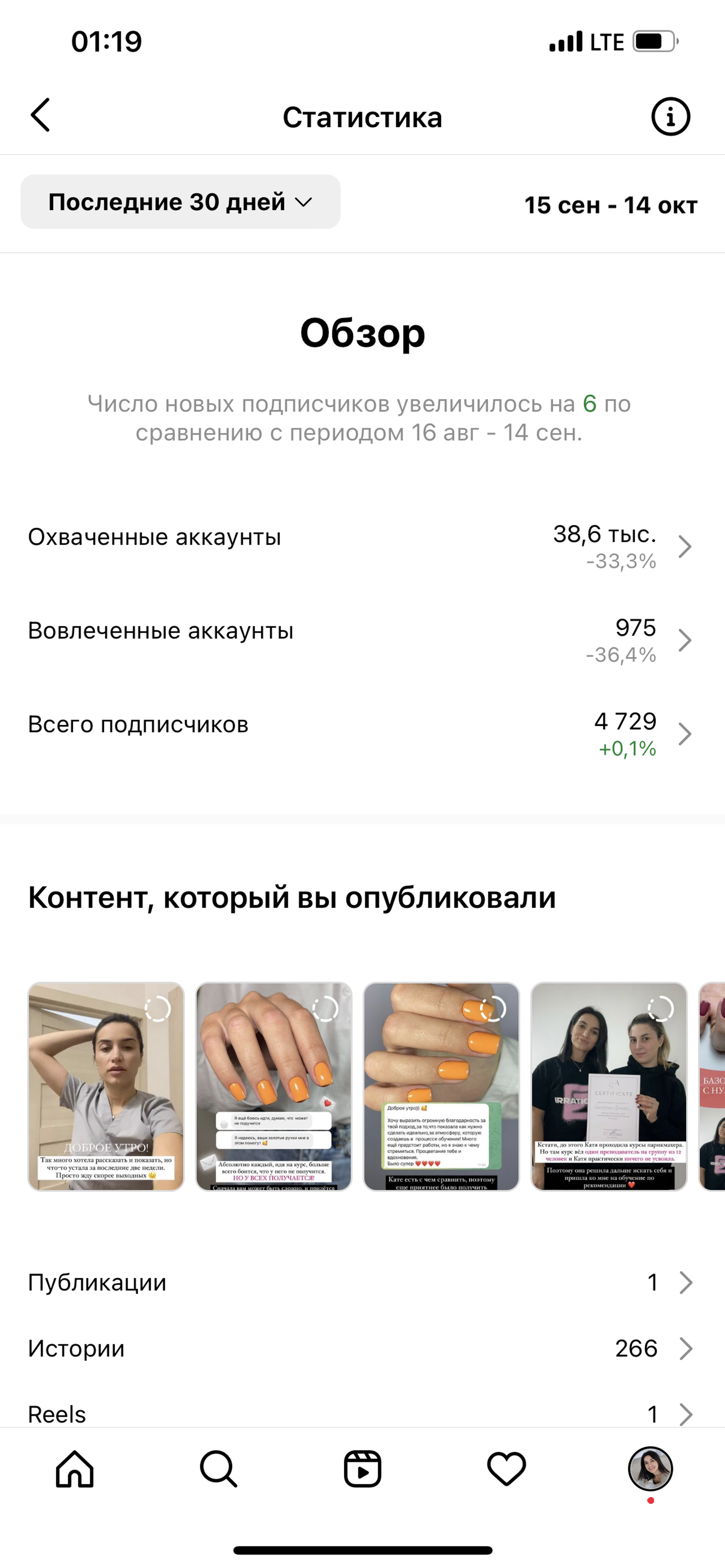Show the Истории content list
This screenshot has width=725, height=1568.
coord(362,1348)
